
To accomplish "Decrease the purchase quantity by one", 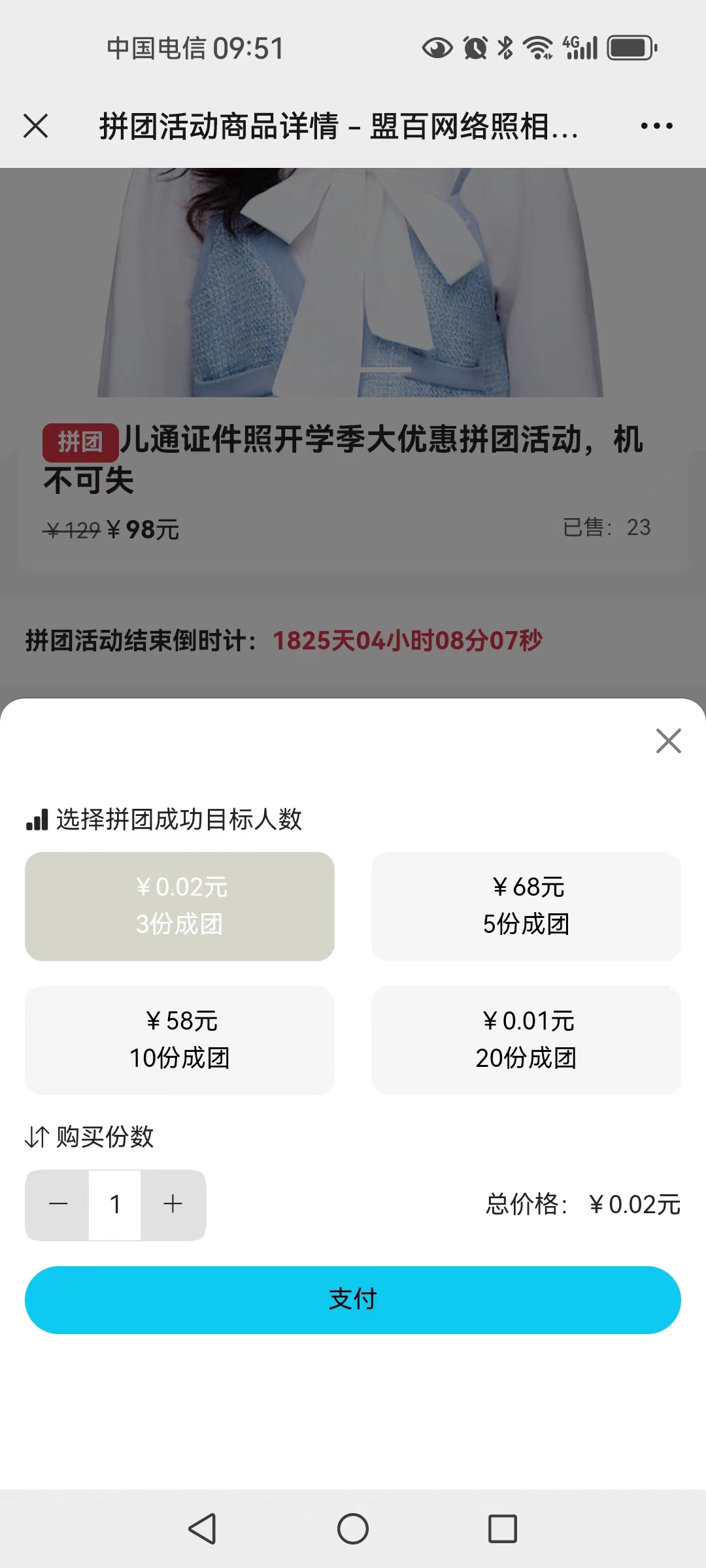I will (x=58, y=1204).
